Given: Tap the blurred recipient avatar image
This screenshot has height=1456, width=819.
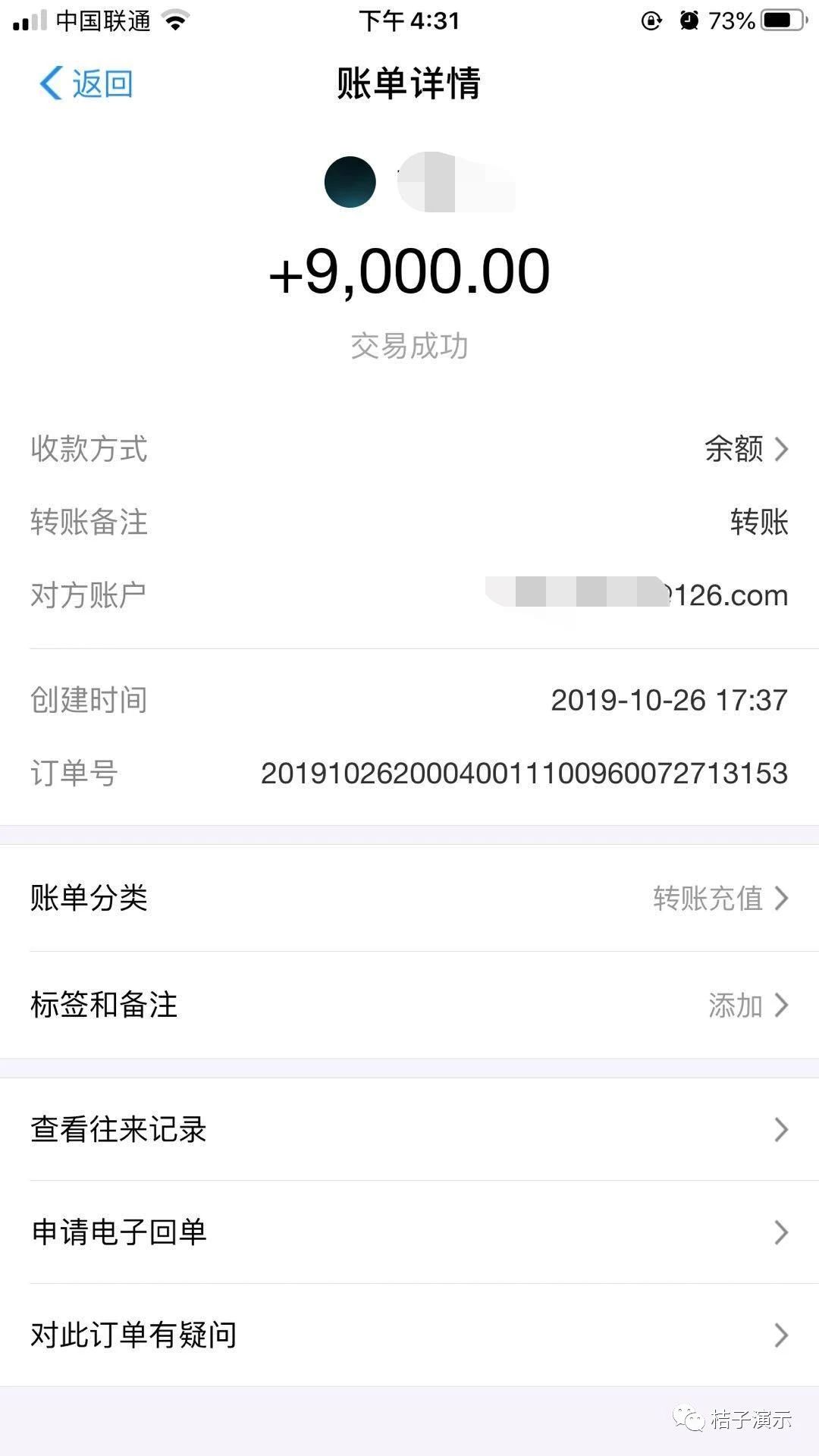Looking at the screenshot, I should click(349, 182).
